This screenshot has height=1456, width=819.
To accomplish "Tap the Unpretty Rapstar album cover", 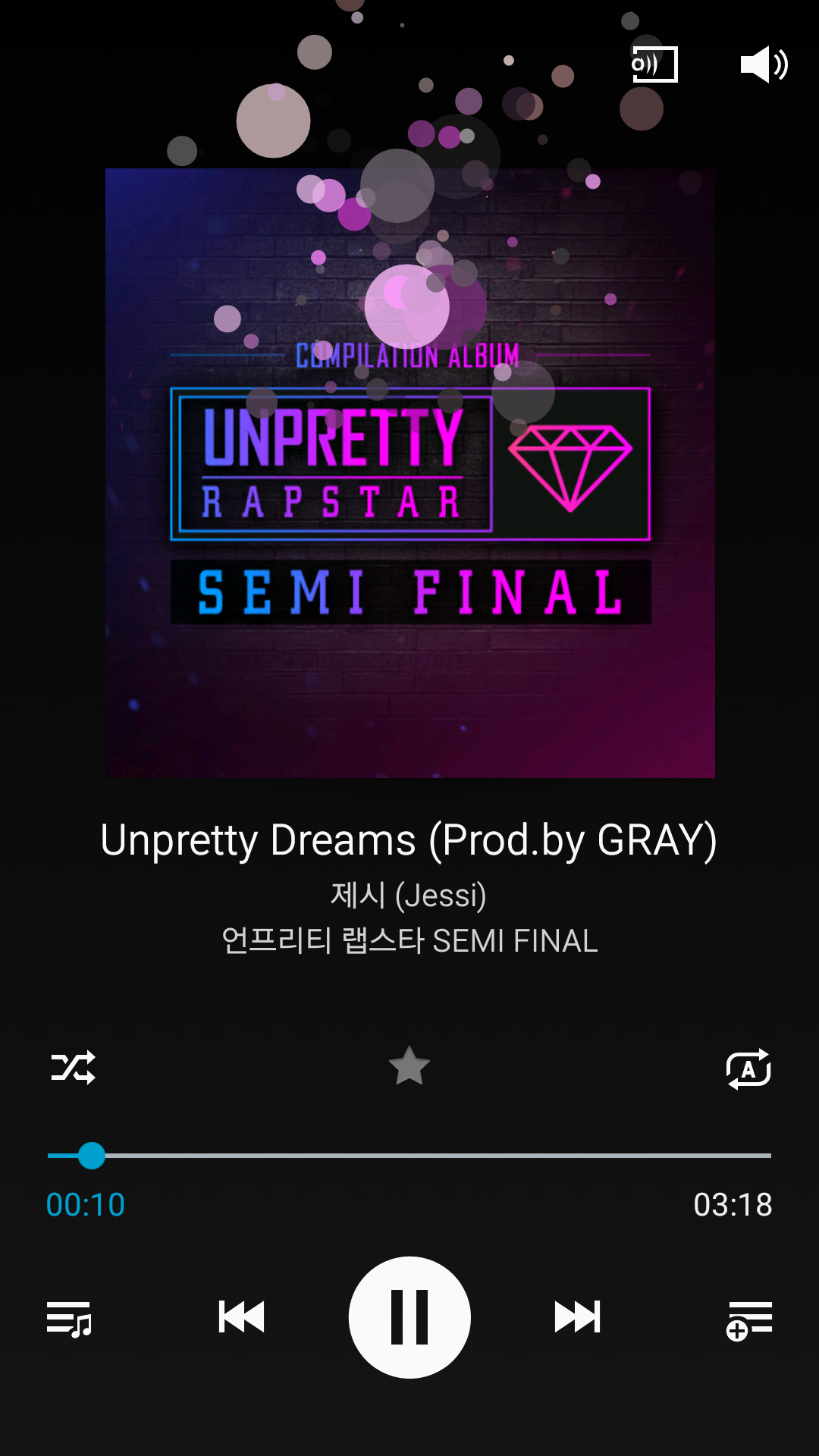I will click(x=410, y=472).
